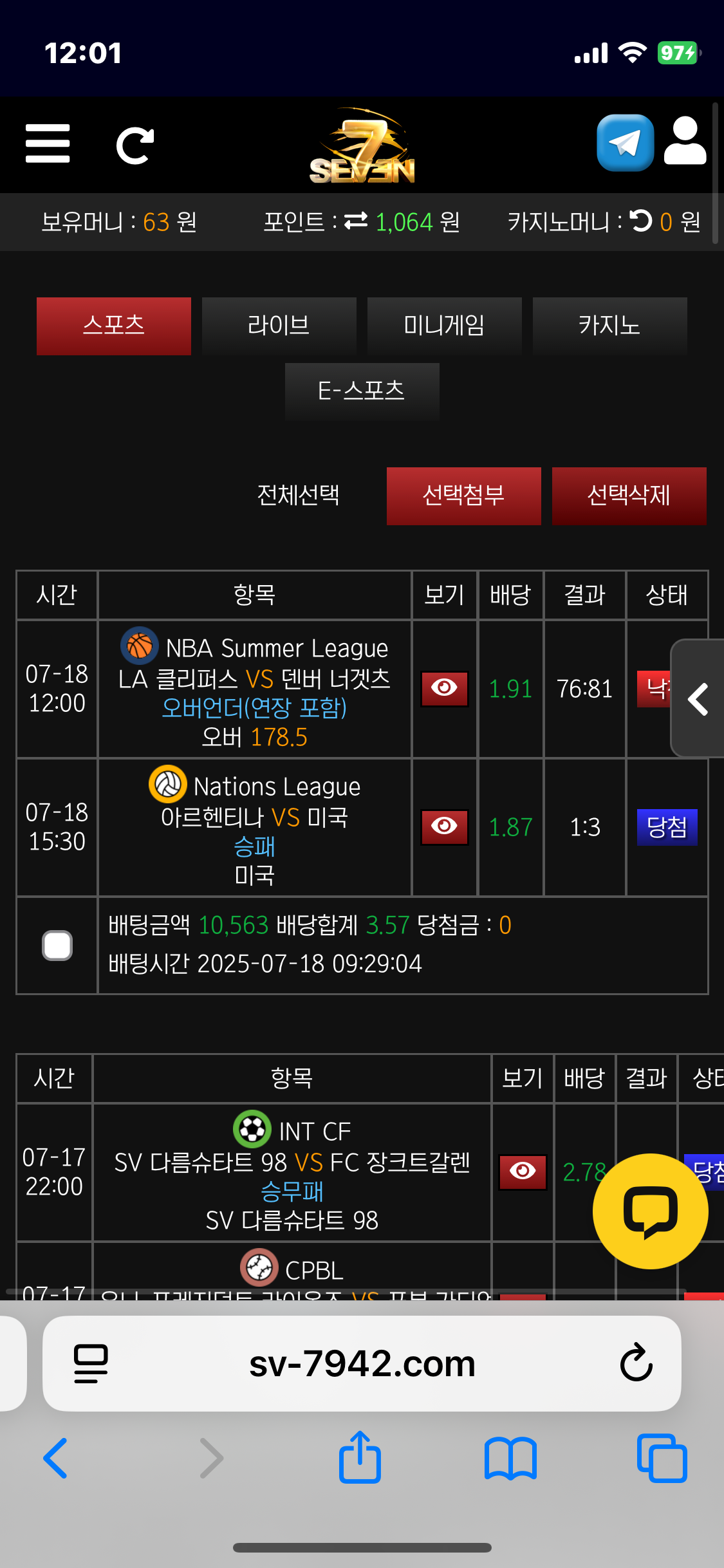Switch to the 스포츠 tab
The image size is (724, 1568).
pyautogui.click(x=114, y=326)
